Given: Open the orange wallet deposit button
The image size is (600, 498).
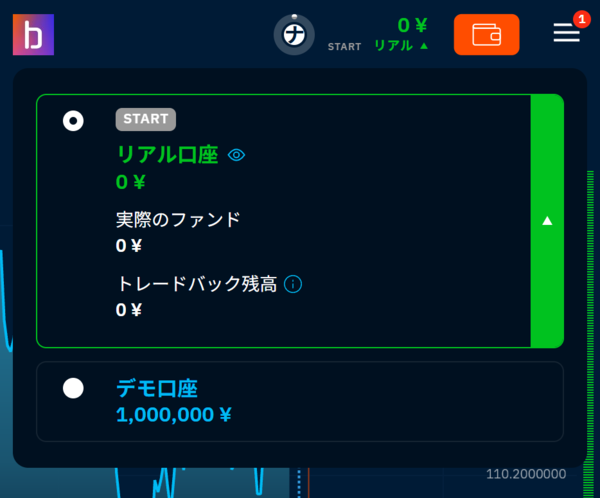Looking at the screenshot, I should coord(486,34).
